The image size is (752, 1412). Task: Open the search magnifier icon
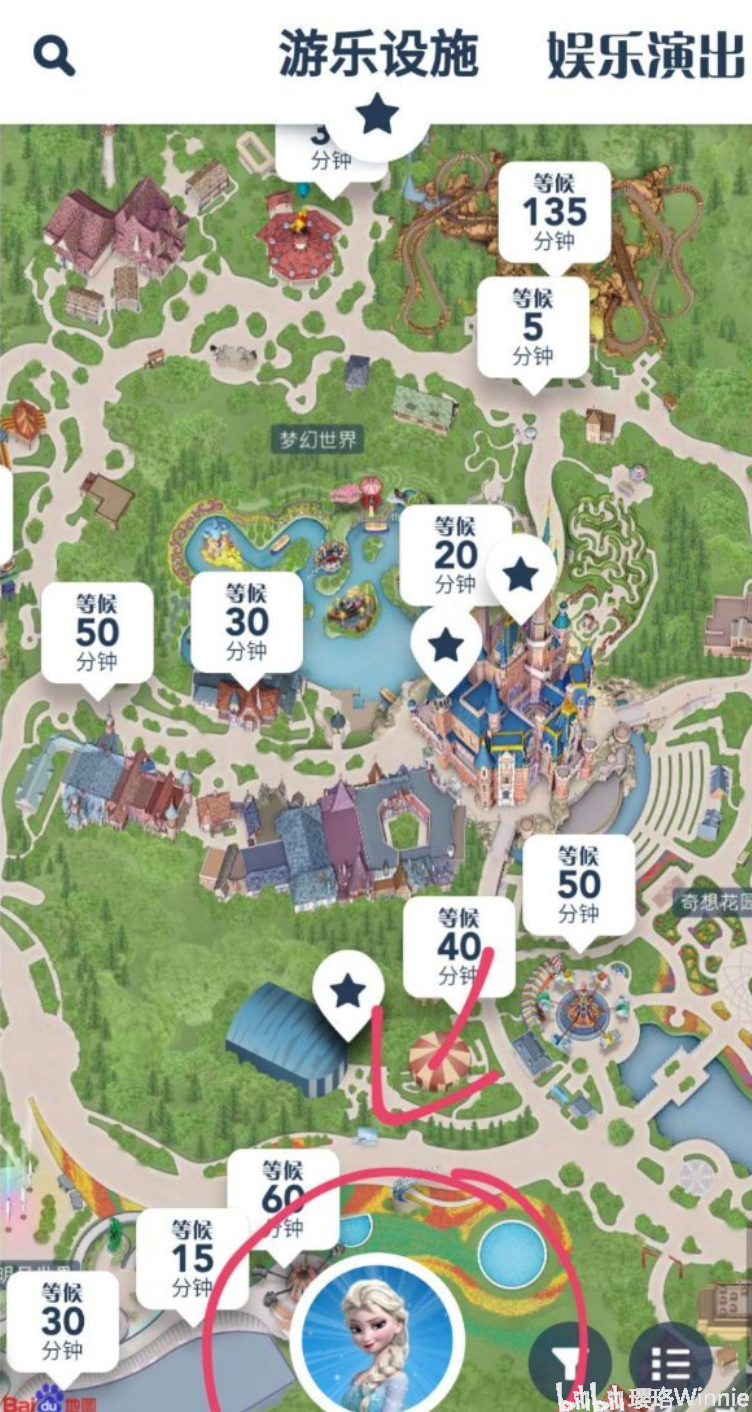(x=54, y=55)
